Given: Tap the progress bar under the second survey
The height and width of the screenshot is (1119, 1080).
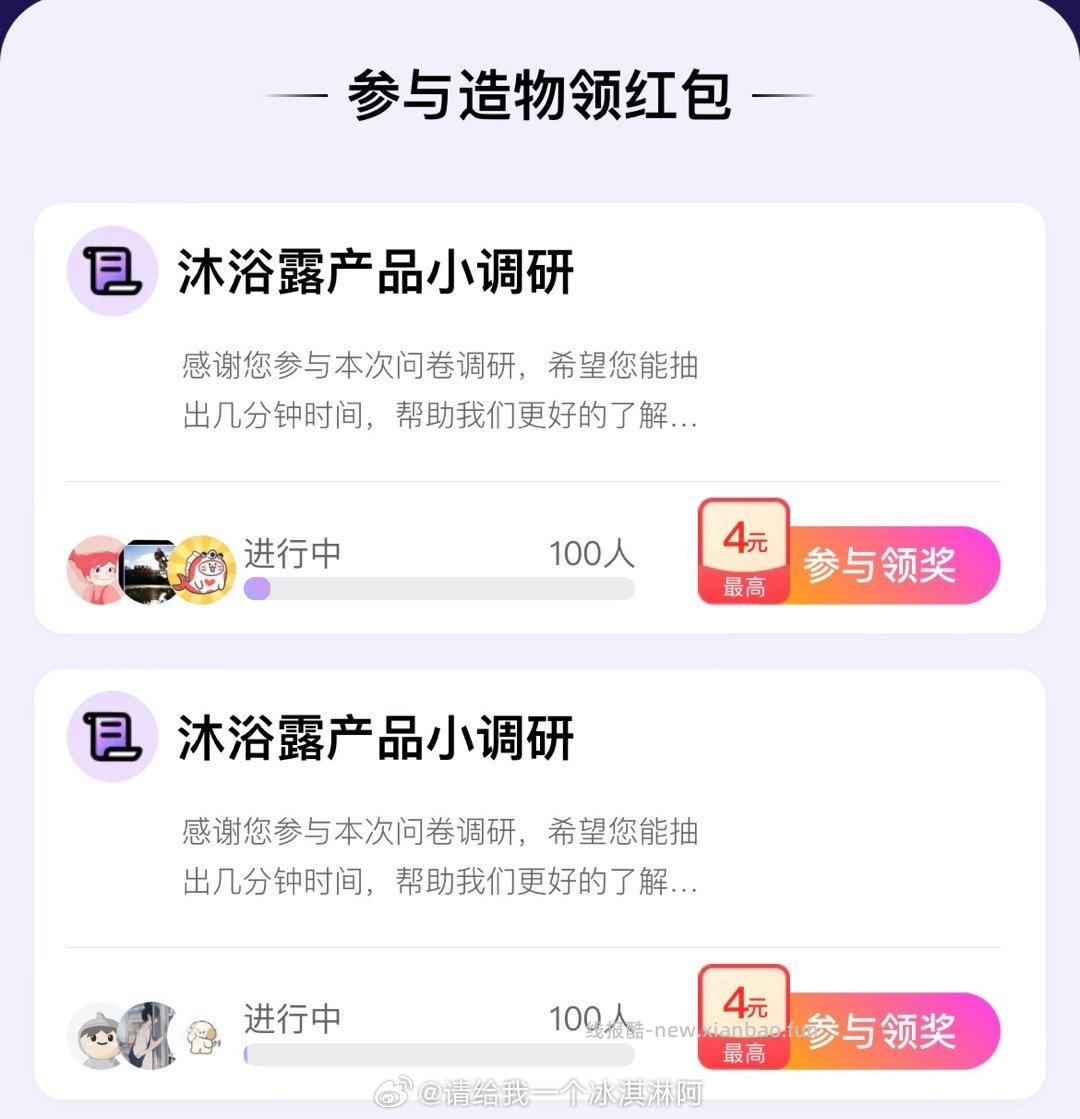Looking at the screenshot, I should [440, 1056].
